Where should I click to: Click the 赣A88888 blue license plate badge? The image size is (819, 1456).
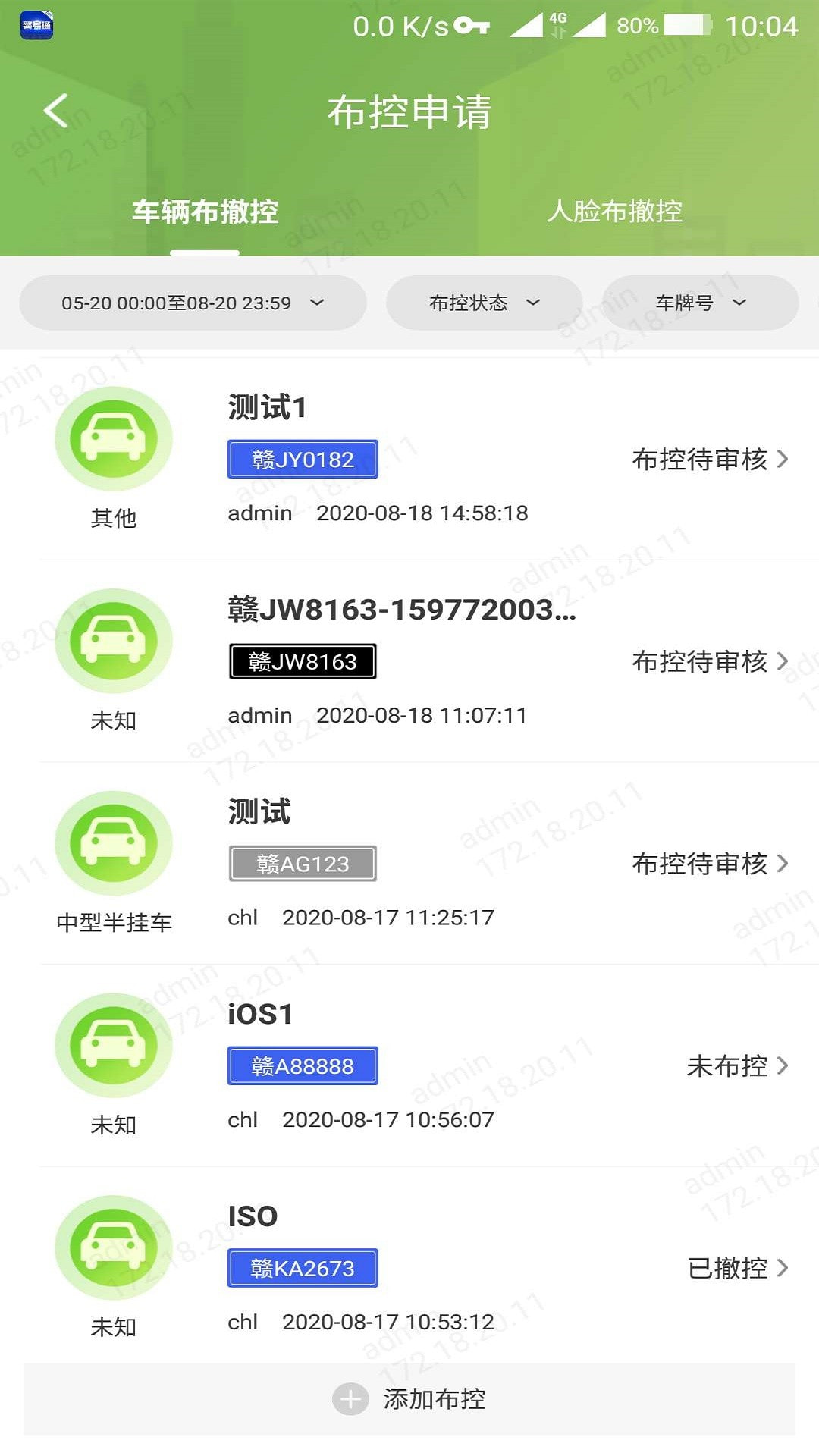(x=301, y=1065)
